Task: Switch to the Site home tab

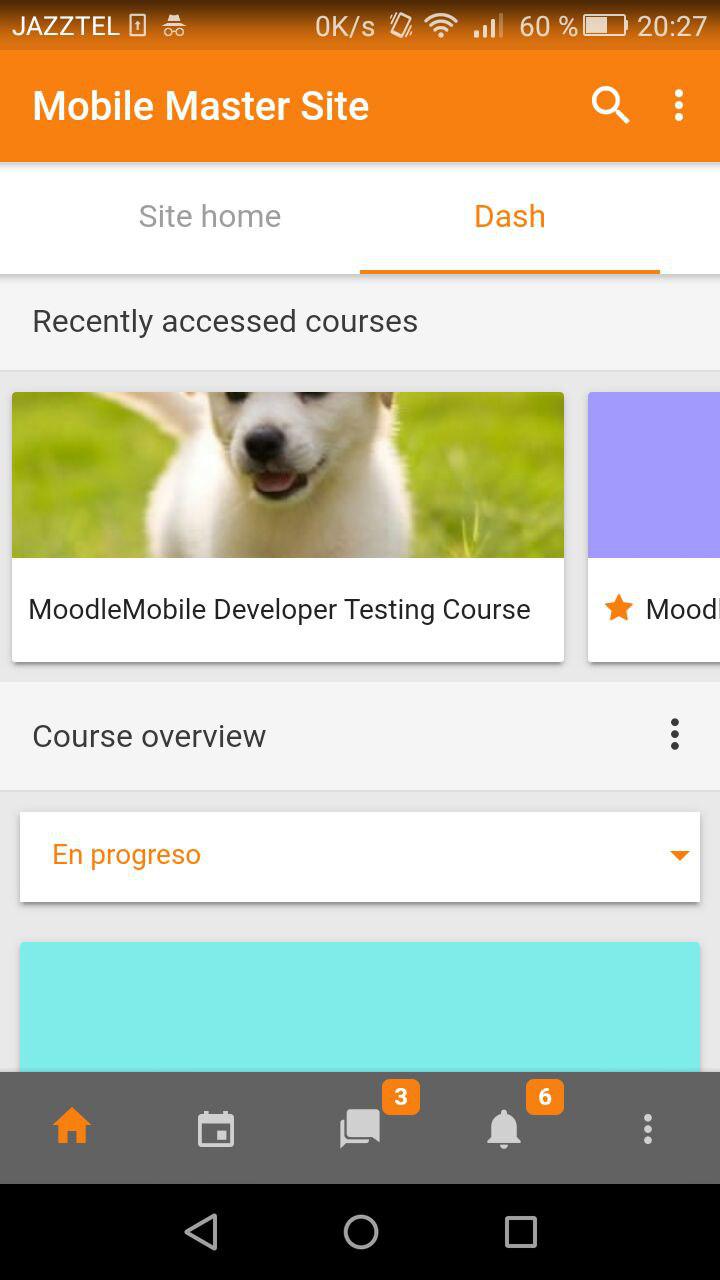Action: (x=210, y=216)
